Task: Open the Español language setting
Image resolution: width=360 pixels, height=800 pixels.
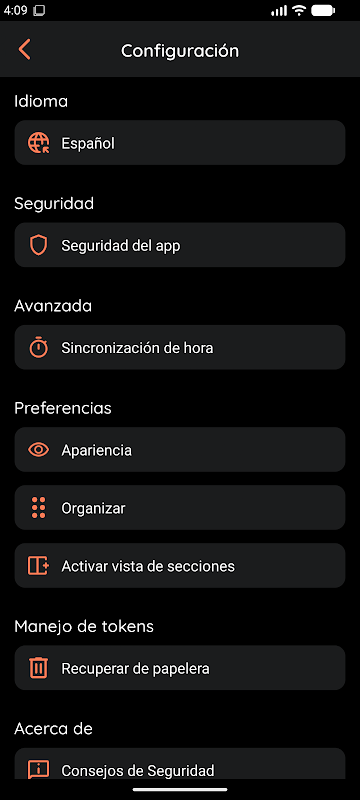Action: click(x=179, y=143)
